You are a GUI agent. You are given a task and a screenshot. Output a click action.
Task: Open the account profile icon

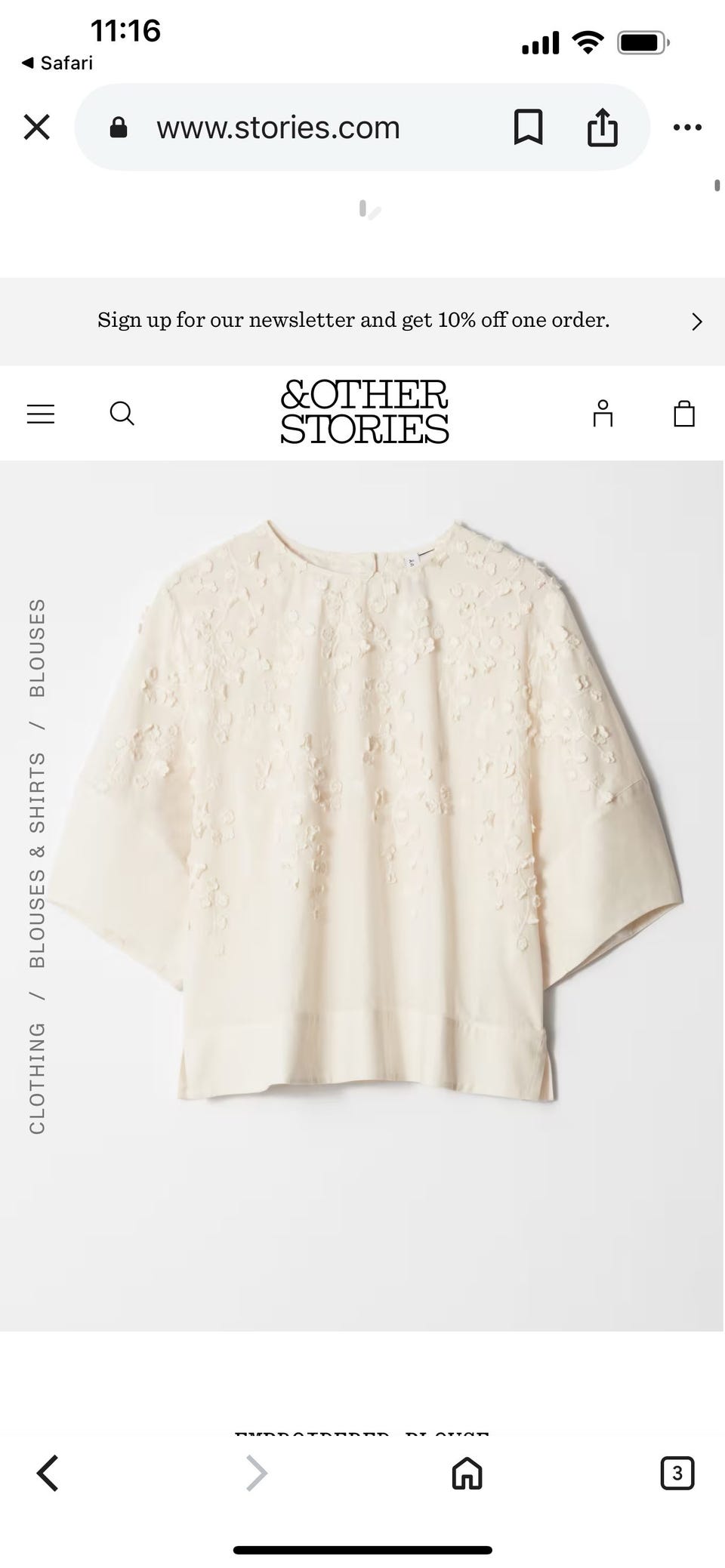[603, 413]
